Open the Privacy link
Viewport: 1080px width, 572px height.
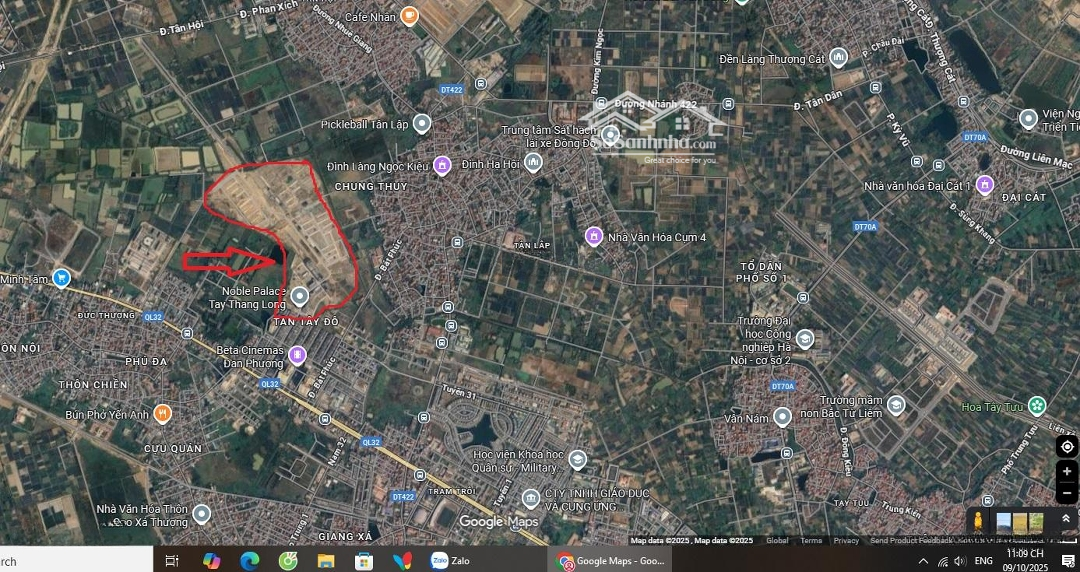[846, 541]
